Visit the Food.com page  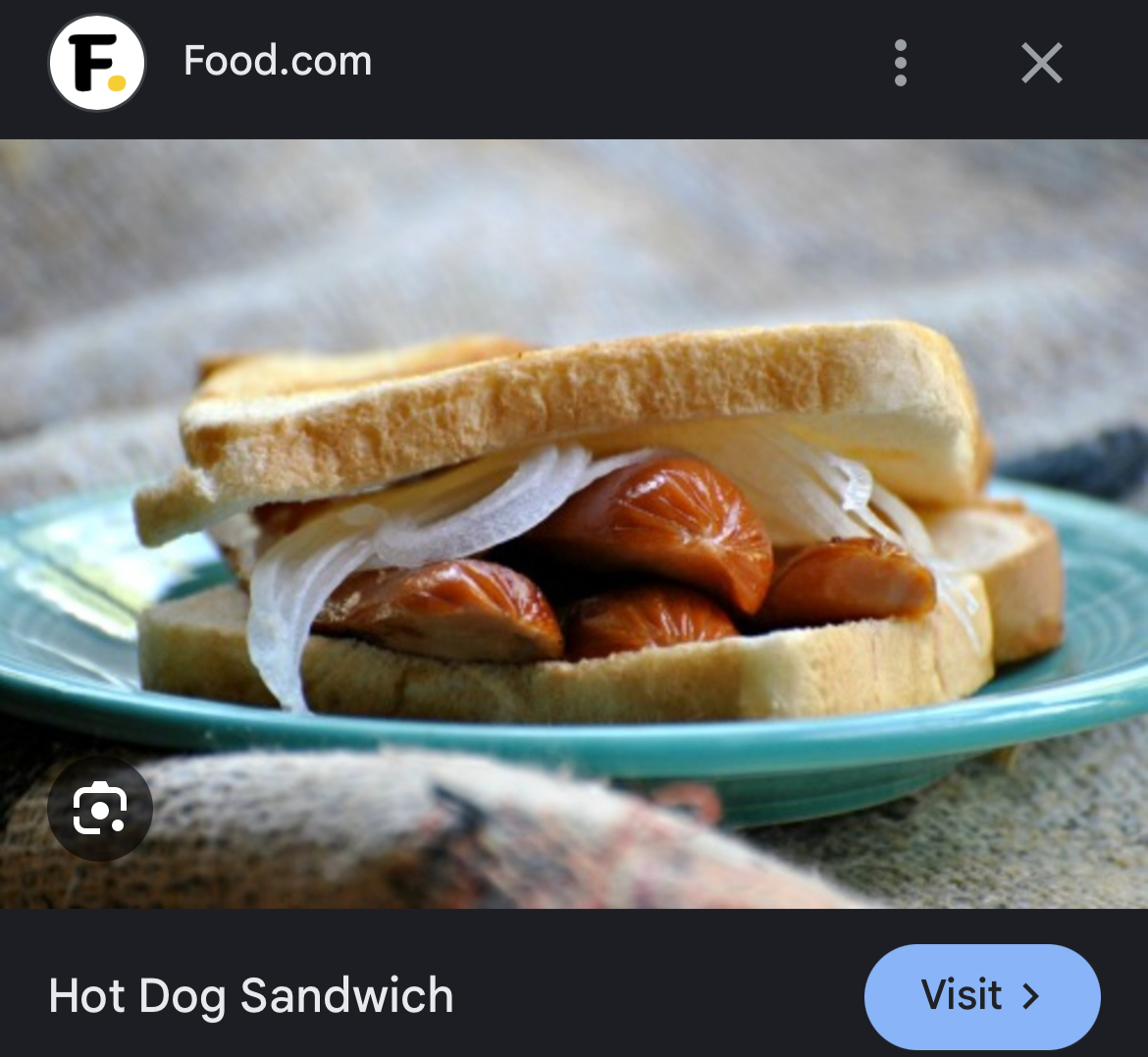click(x=981, y=996)
